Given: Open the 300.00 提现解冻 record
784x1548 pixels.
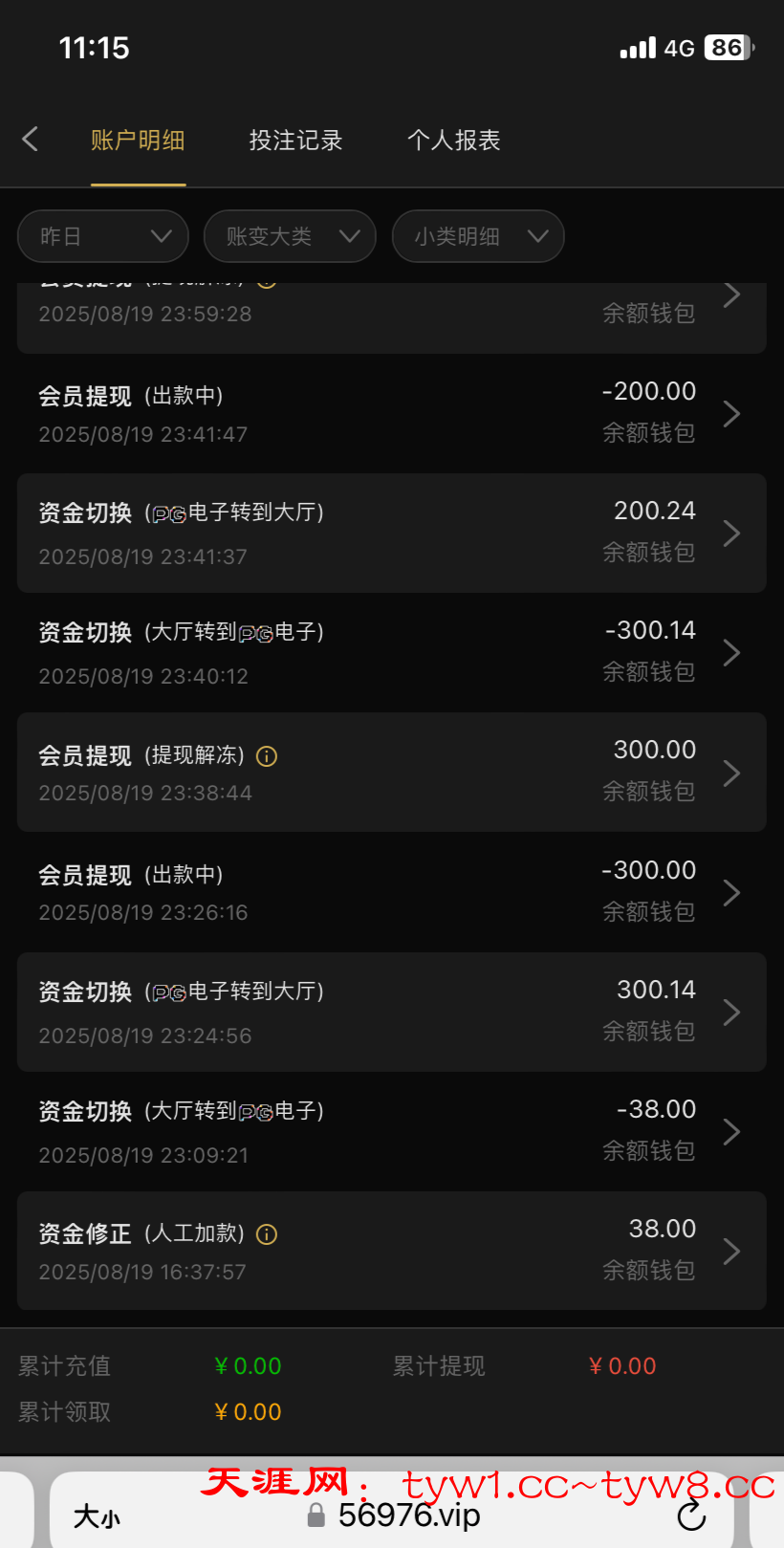Looking at the screenshot, I should click(391, 773).
